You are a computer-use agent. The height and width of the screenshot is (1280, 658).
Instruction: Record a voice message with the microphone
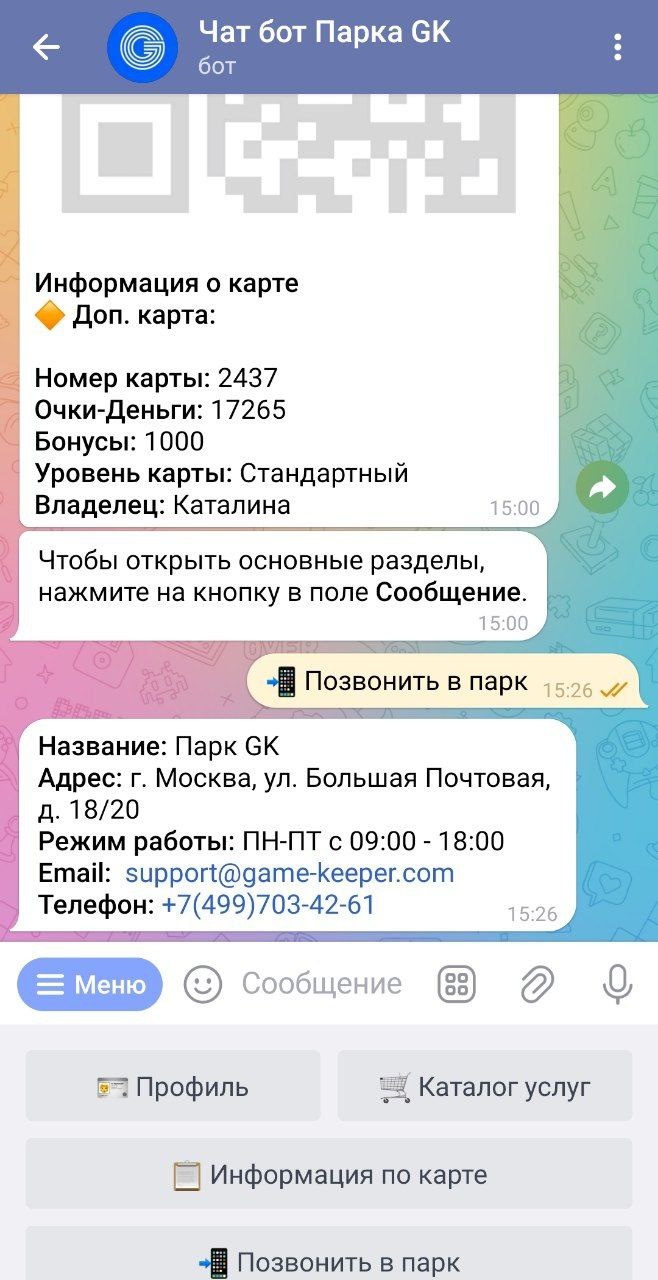click(617, 985)
